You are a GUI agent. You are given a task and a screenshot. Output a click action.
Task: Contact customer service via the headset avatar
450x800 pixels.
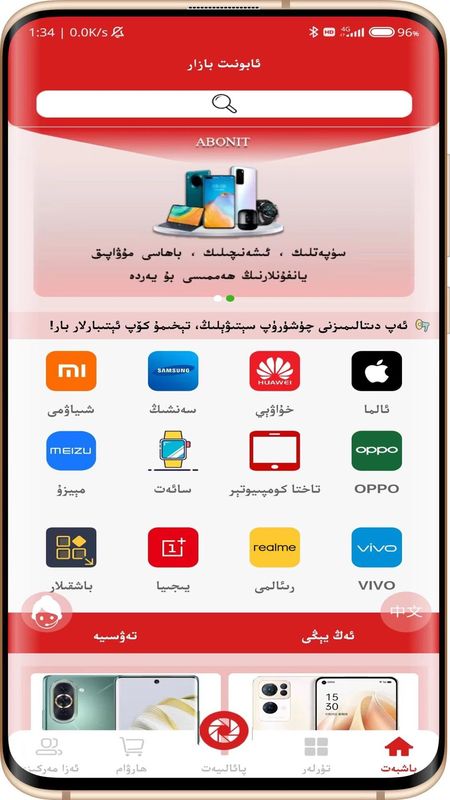[46, 612]
